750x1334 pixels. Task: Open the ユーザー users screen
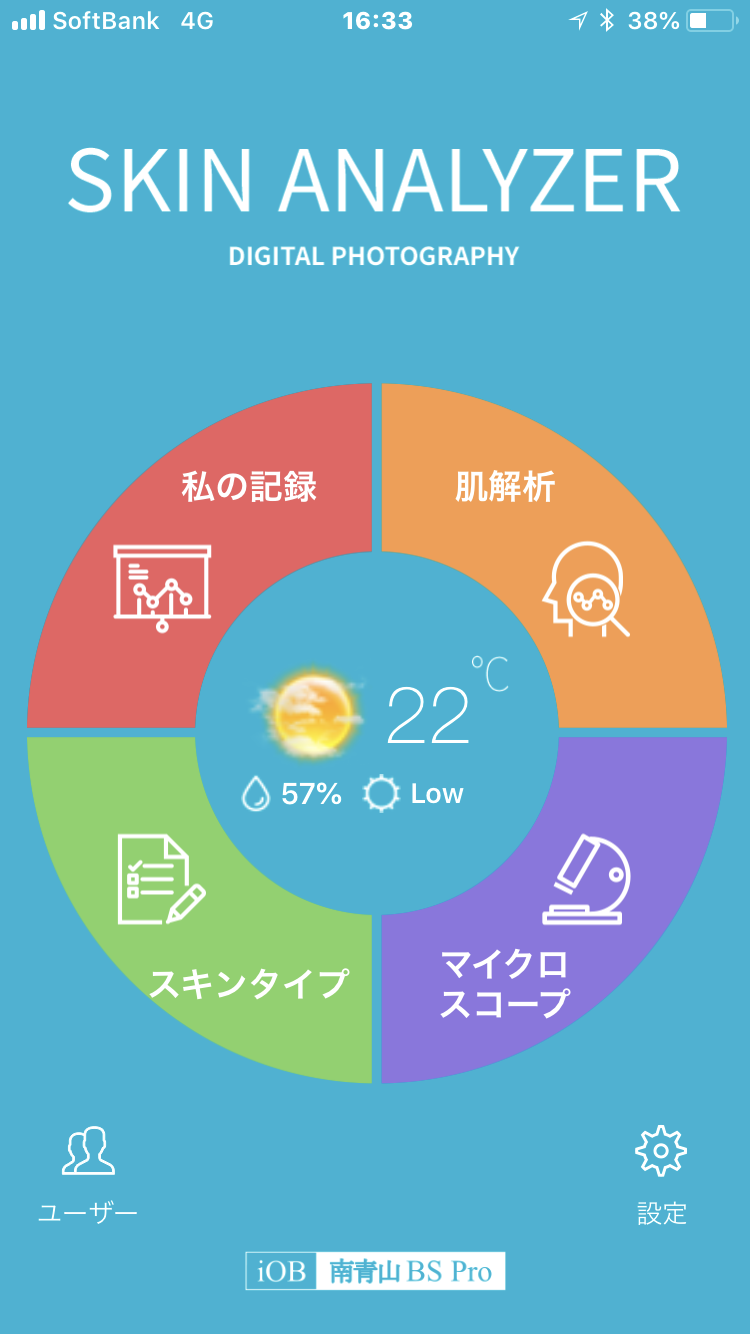(x=88, y=1175)
